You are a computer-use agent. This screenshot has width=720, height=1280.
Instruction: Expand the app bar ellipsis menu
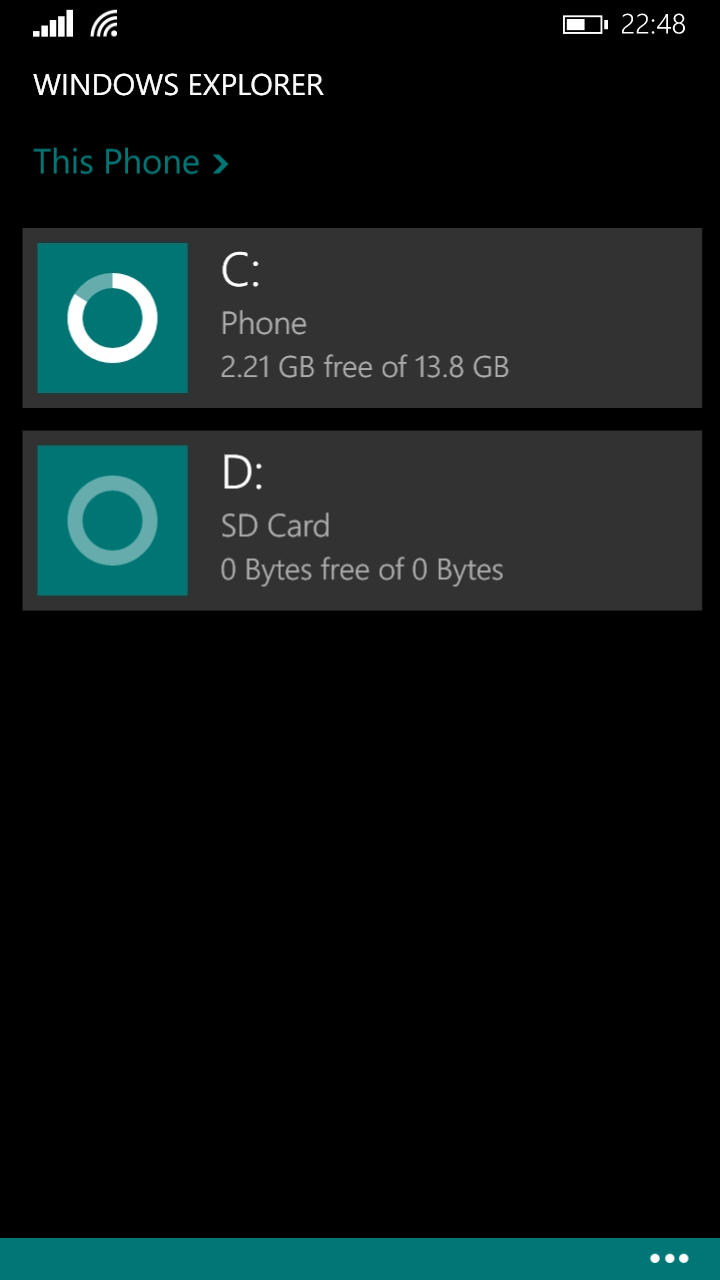coord(668,1258)
